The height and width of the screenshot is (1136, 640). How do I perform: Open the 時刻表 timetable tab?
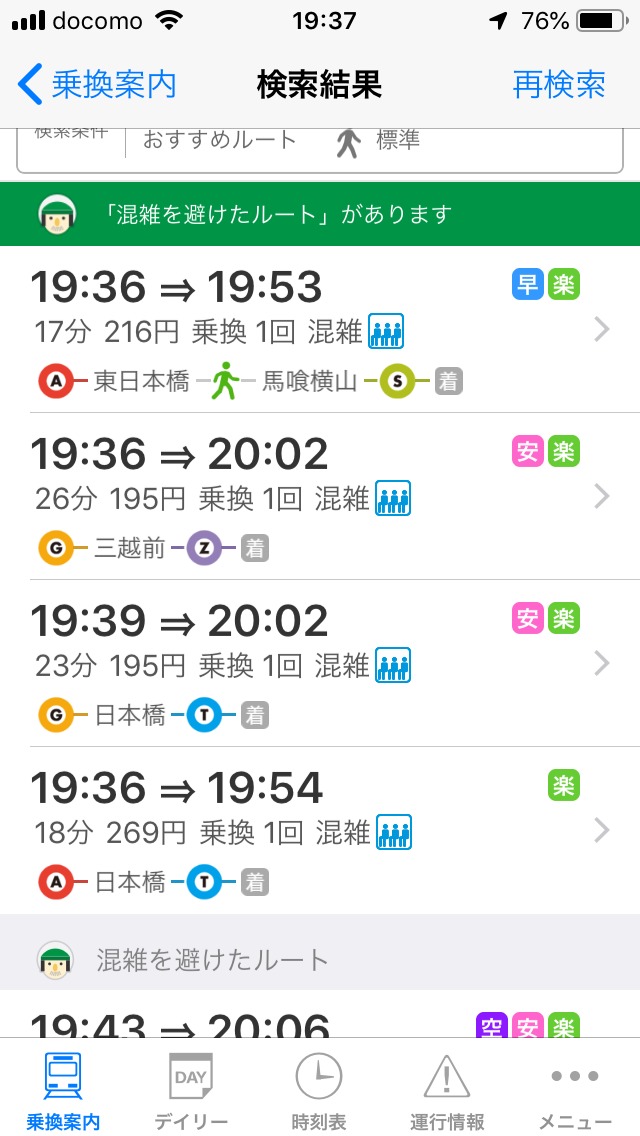point(319,1090)
